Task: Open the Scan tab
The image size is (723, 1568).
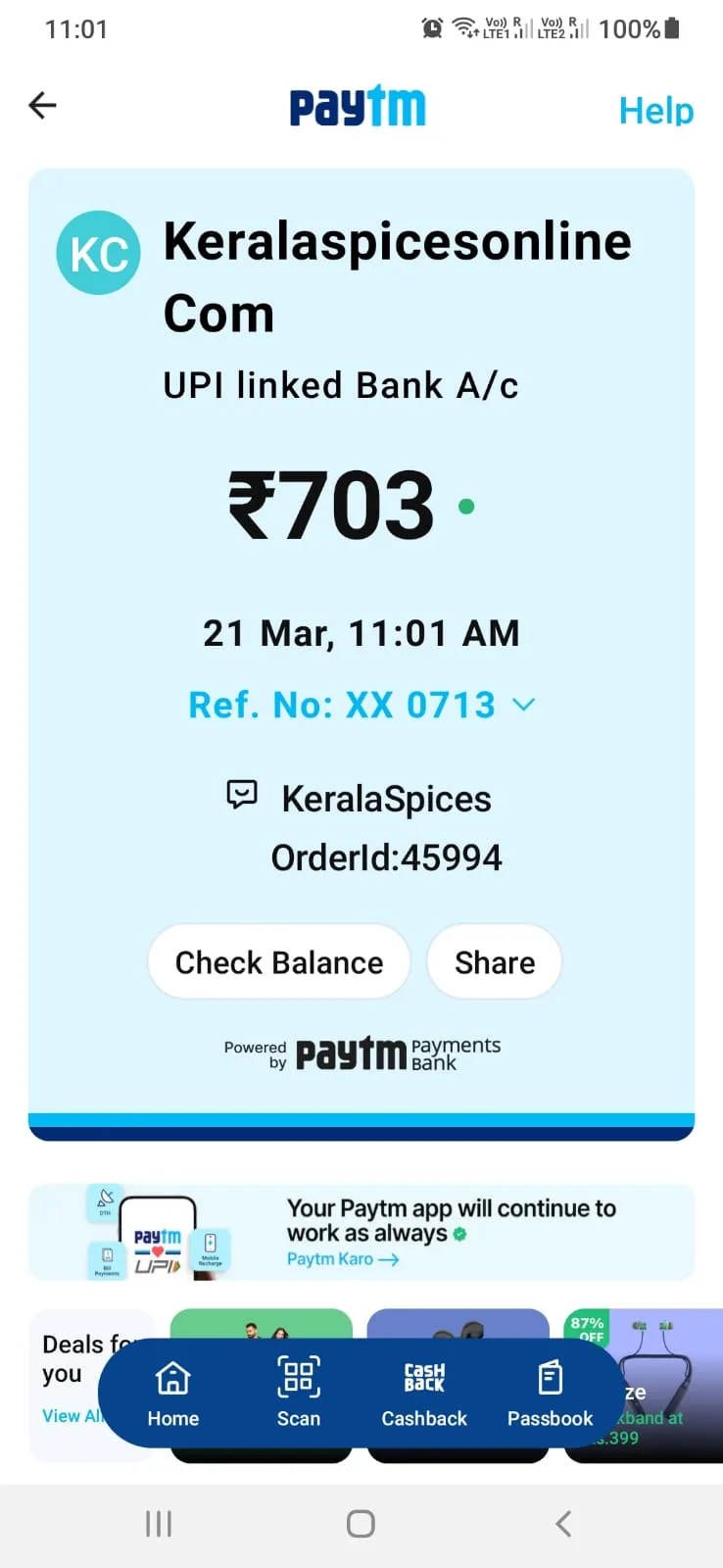Action: pyautogui.click(x=299, y=1394)
